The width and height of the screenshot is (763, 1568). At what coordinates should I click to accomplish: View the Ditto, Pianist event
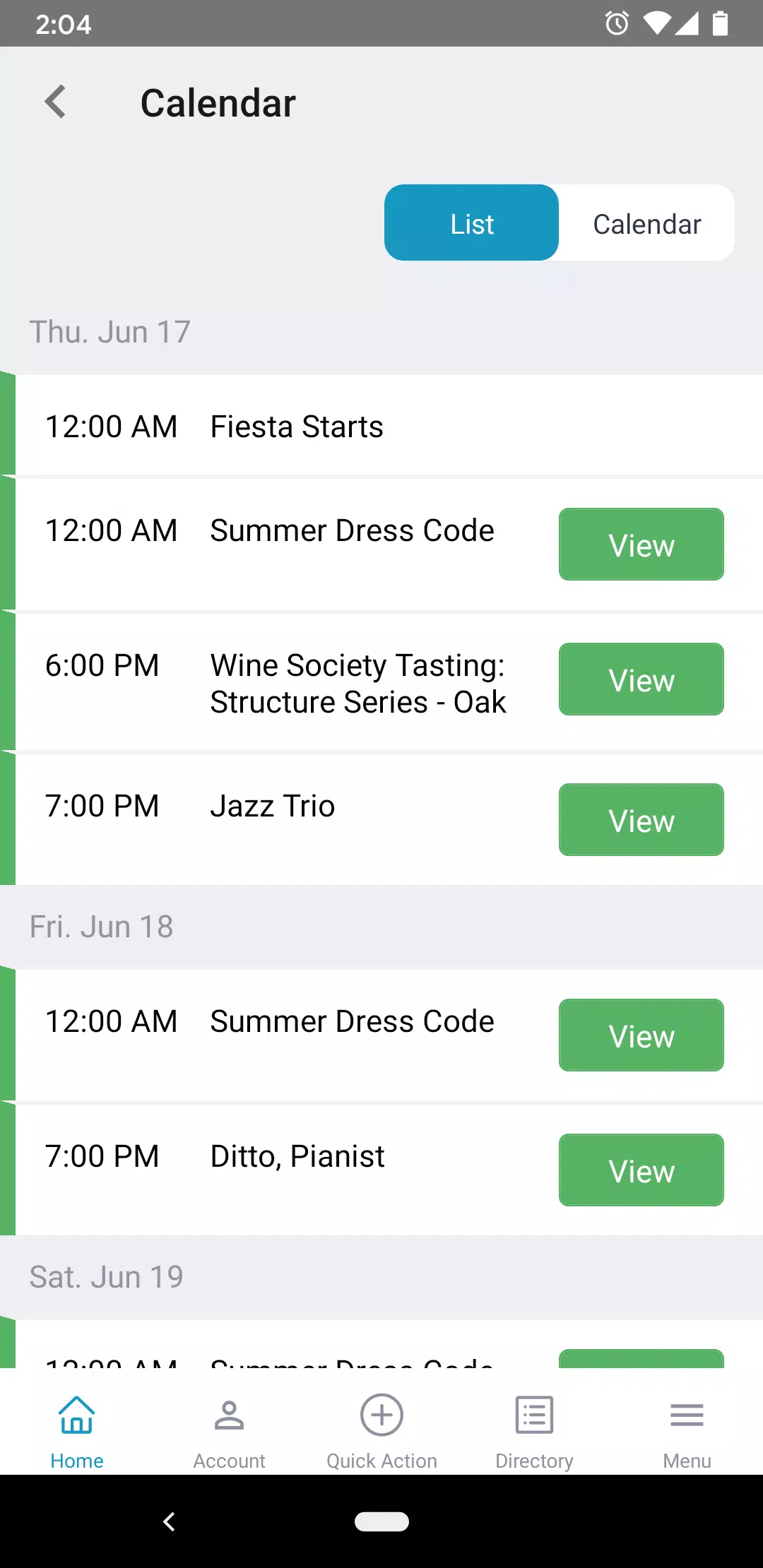pos(641,1170)
